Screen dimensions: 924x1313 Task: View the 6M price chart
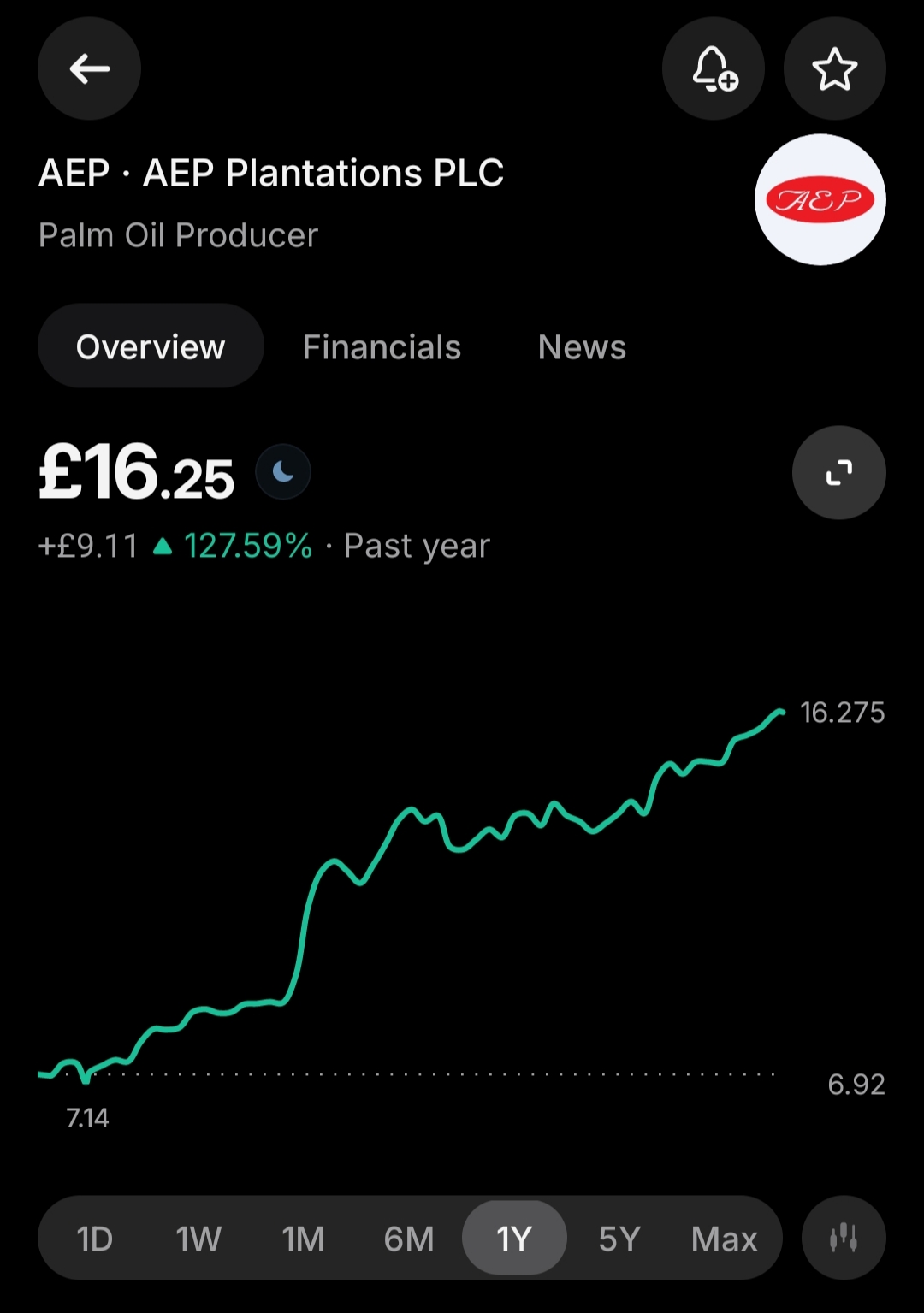tap(409, 1238)
